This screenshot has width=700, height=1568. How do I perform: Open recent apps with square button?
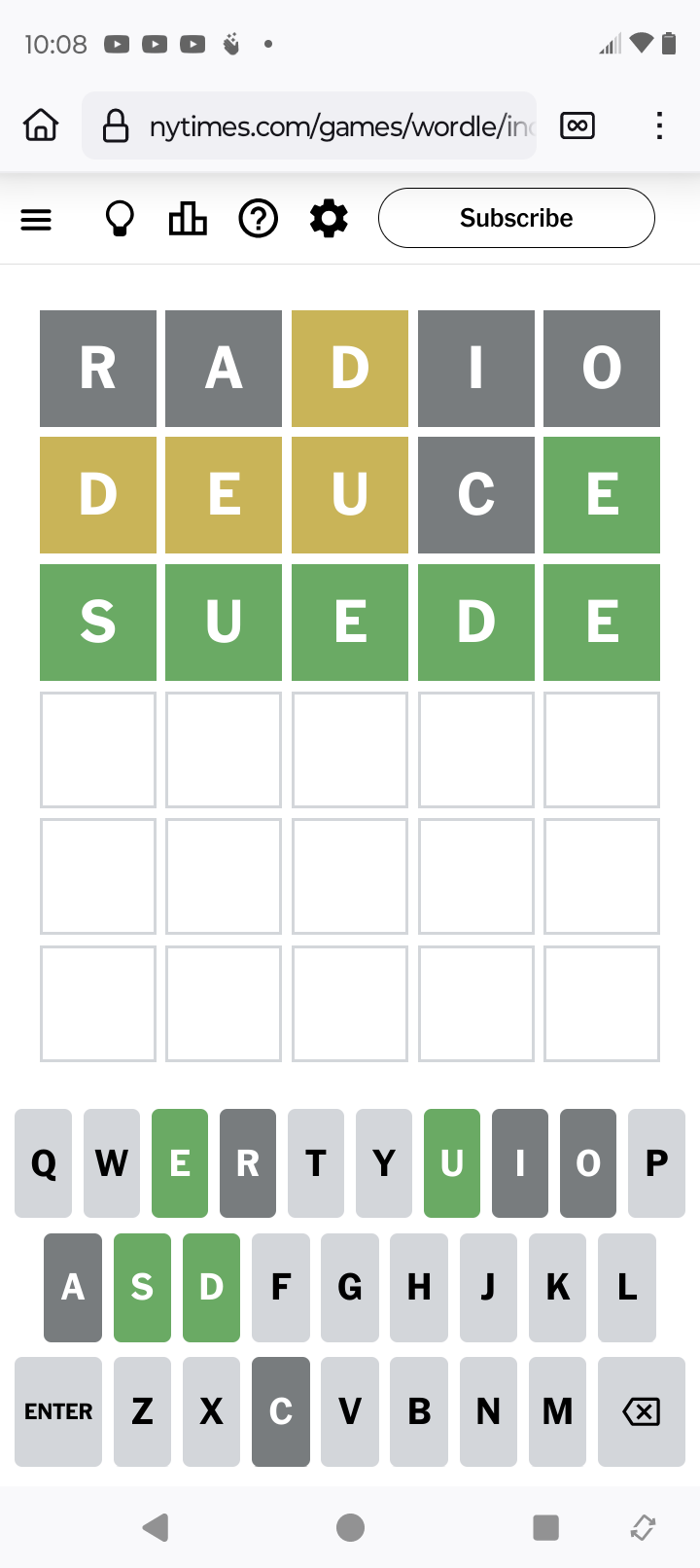546,1527
